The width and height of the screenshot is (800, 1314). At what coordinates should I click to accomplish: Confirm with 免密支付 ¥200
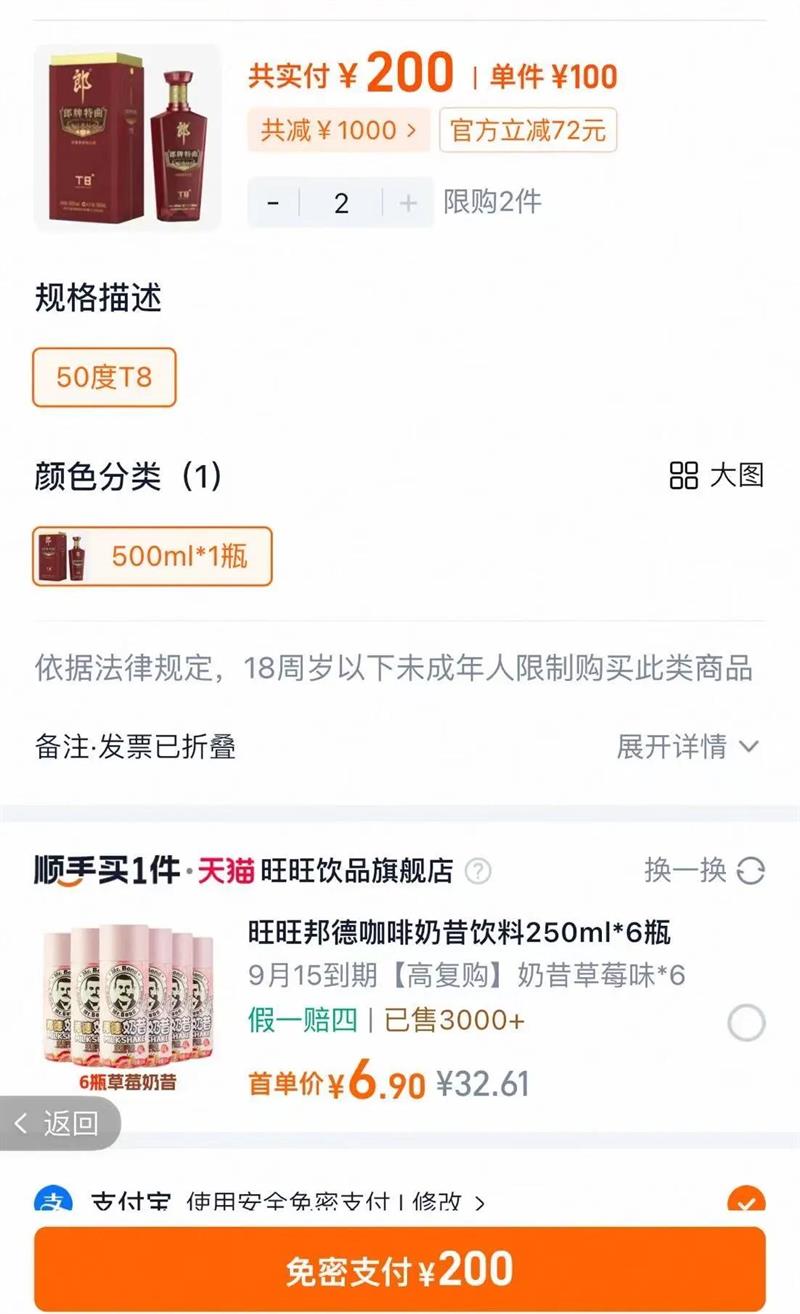pyautogui.click(x=400, y=1269)
